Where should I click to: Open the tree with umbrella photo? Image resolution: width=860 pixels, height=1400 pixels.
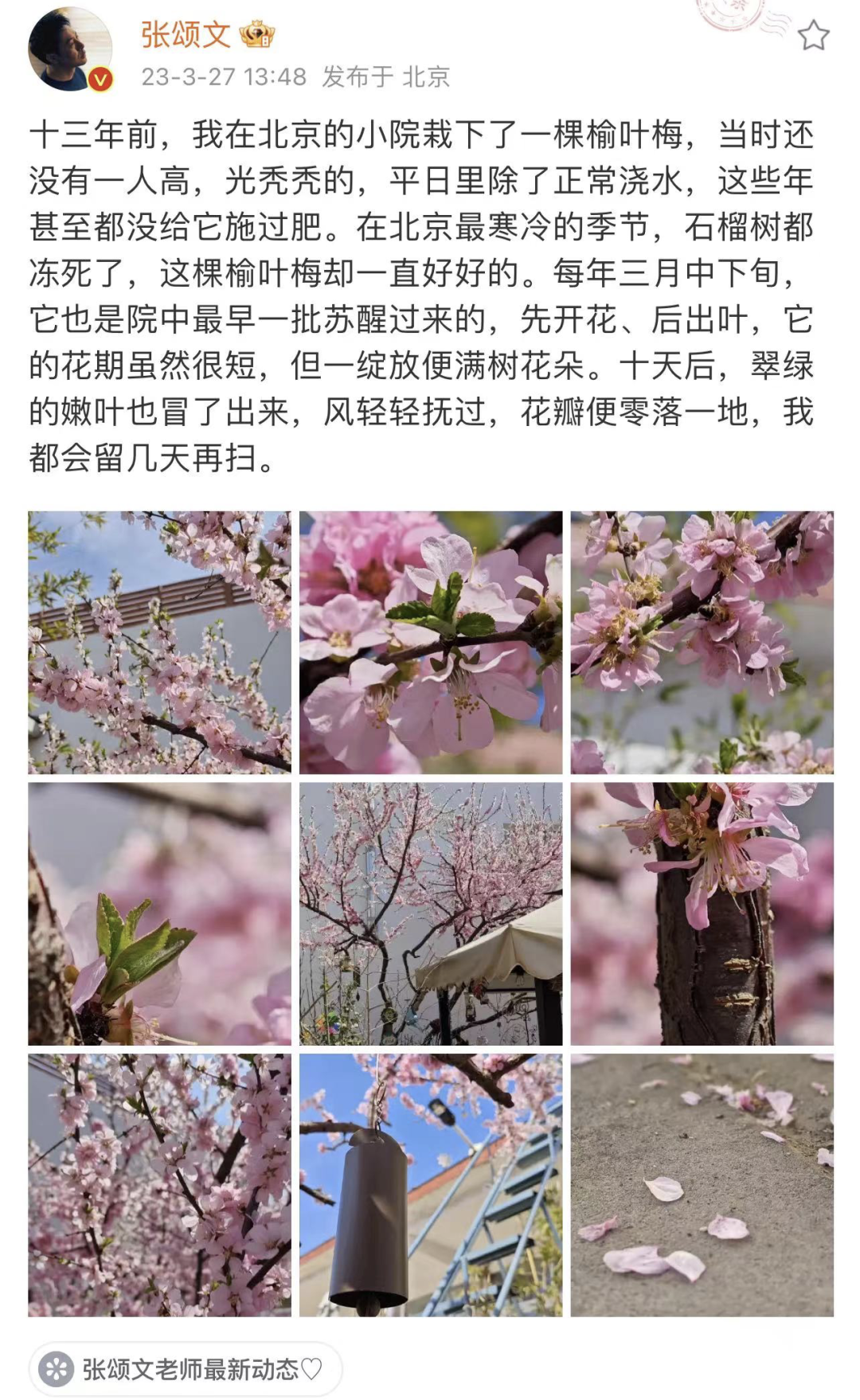(x=431, y=913)
